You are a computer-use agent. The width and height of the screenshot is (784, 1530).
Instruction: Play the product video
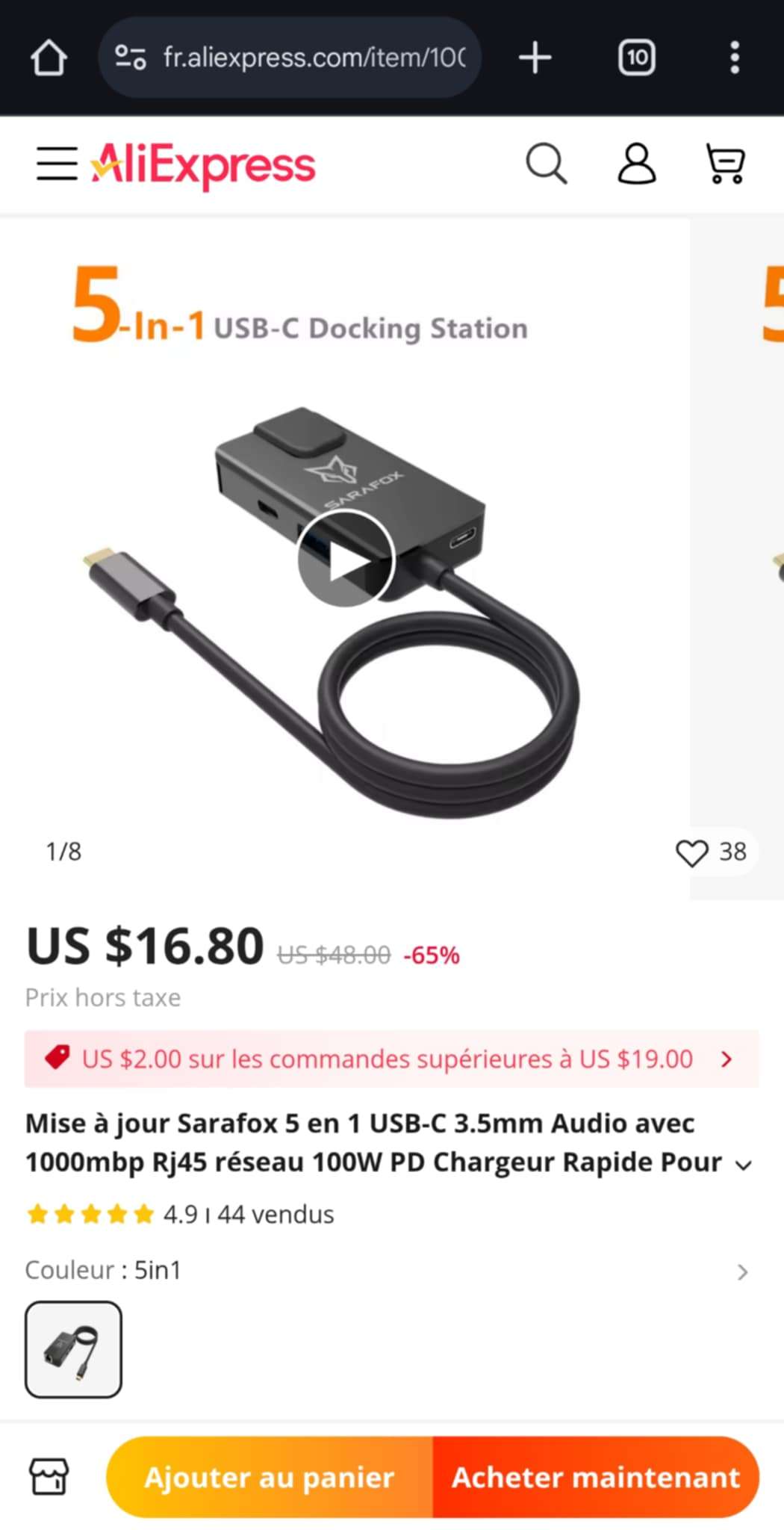click(345, 559)
